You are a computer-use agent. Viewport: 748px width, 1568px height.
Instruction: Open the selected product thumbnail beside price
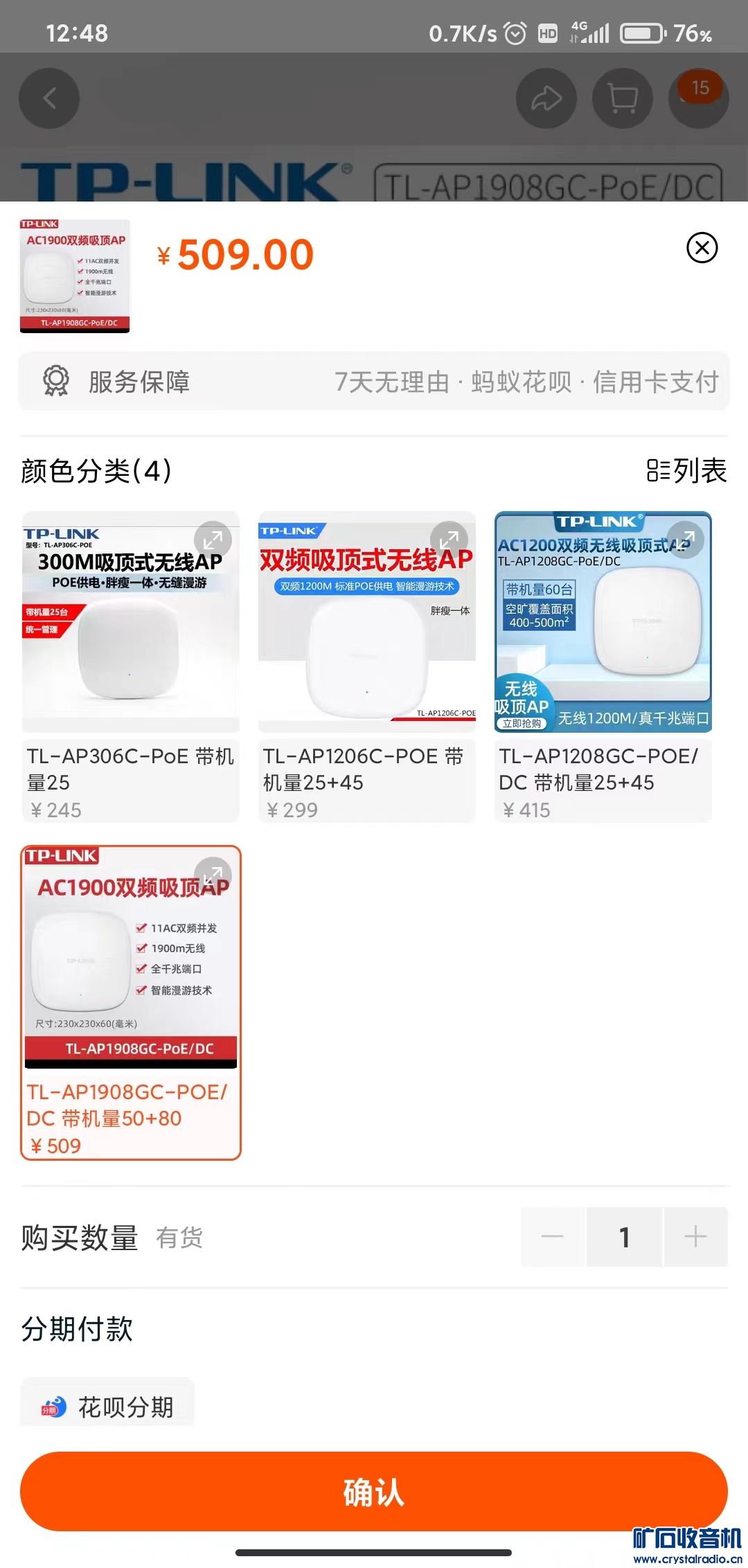(75, 276)
